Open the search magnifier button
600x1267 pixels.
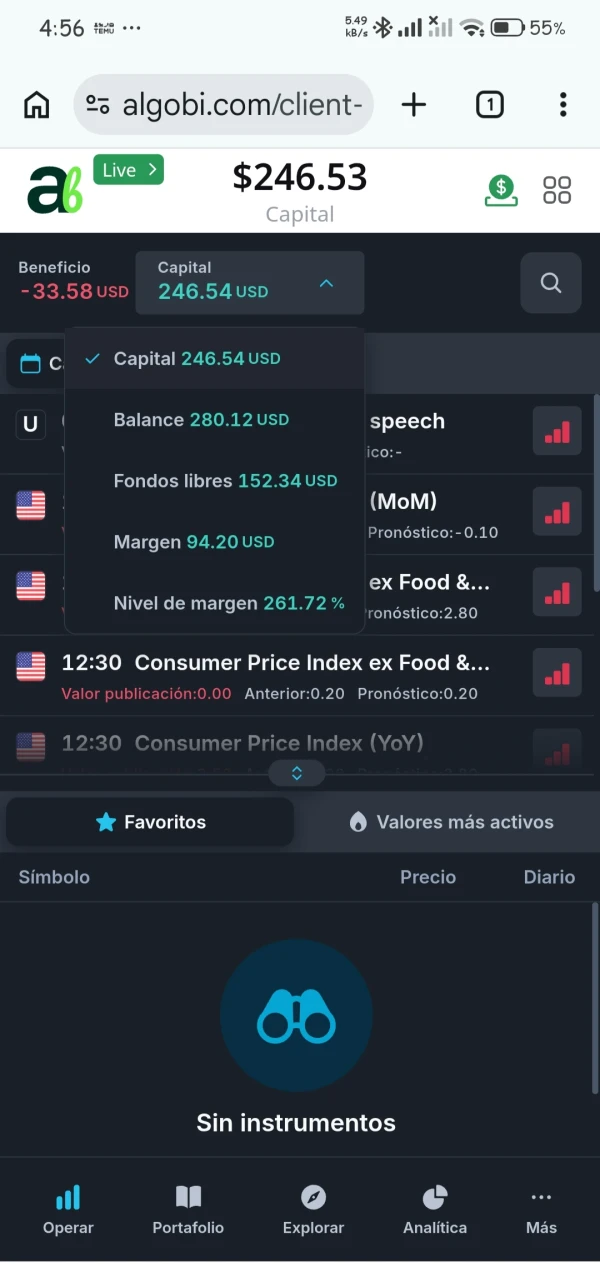coord(551,283)
